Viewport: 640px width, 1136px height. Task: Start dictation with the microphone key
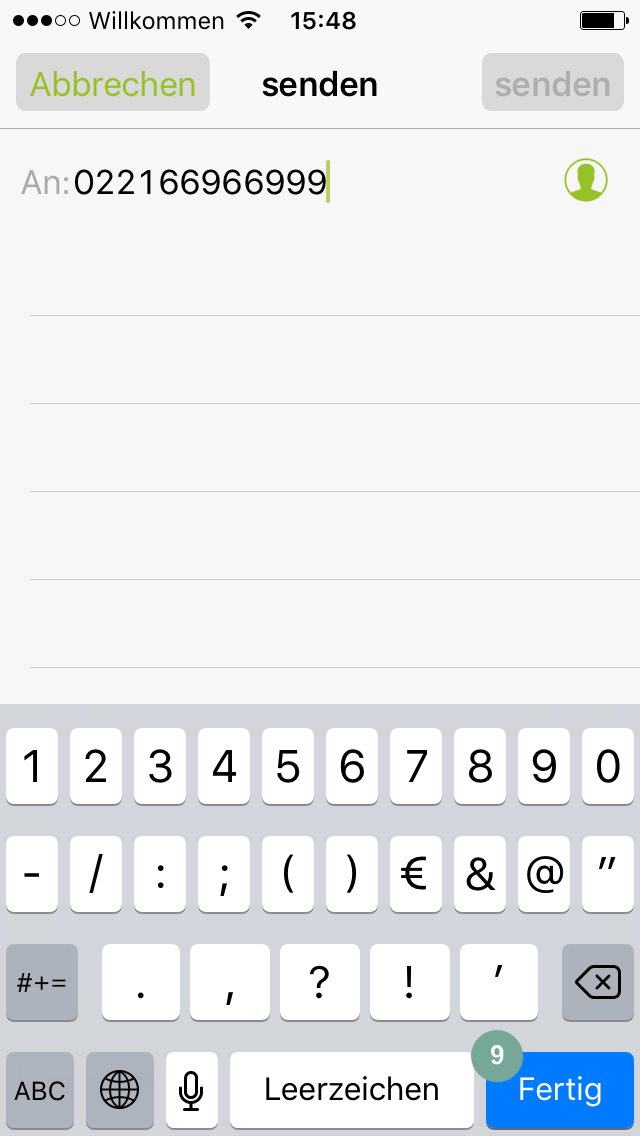point(191,1090)
